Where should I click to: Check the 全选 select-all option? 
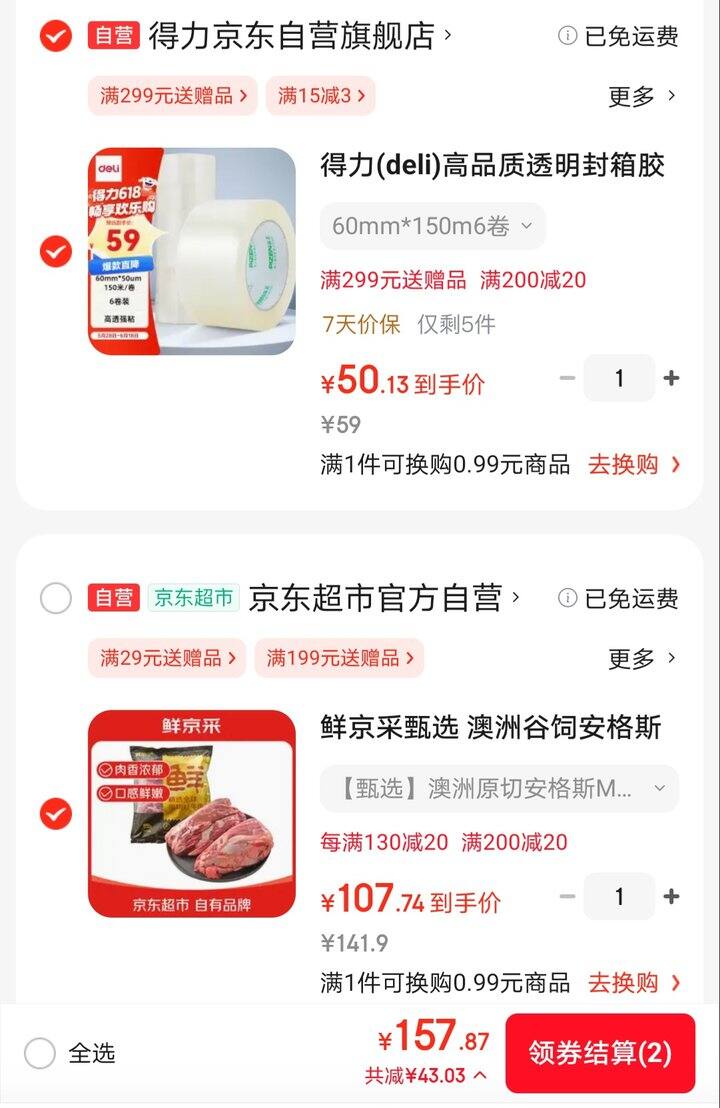[x=41, y=1053]
